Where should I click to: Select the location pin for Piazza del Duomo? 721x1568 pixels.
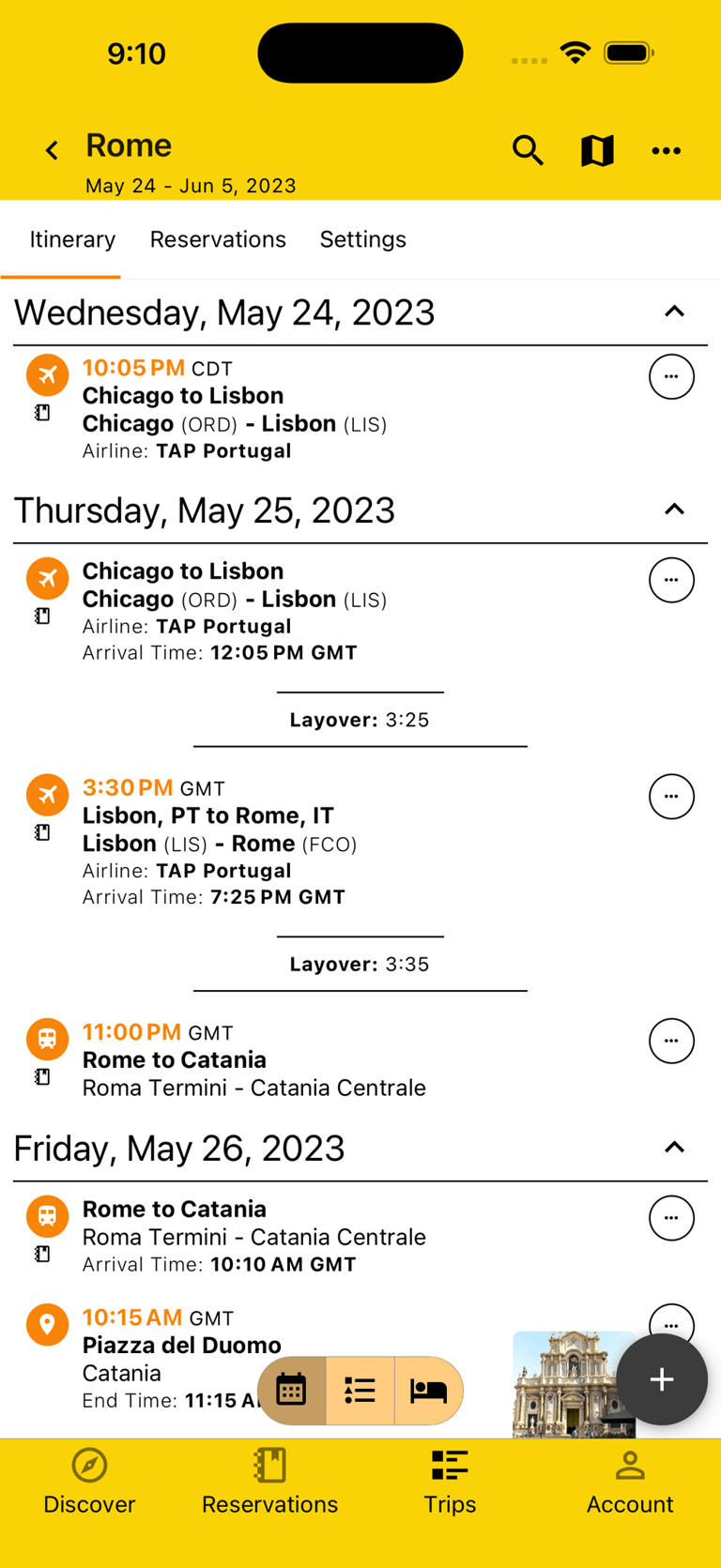tap(47, 1325)
